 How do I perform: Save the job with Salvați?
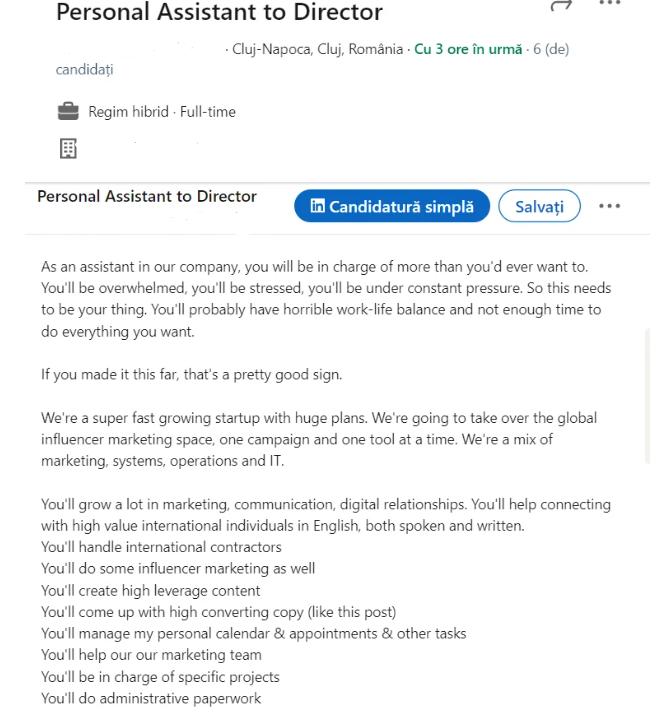coord(539,207)
